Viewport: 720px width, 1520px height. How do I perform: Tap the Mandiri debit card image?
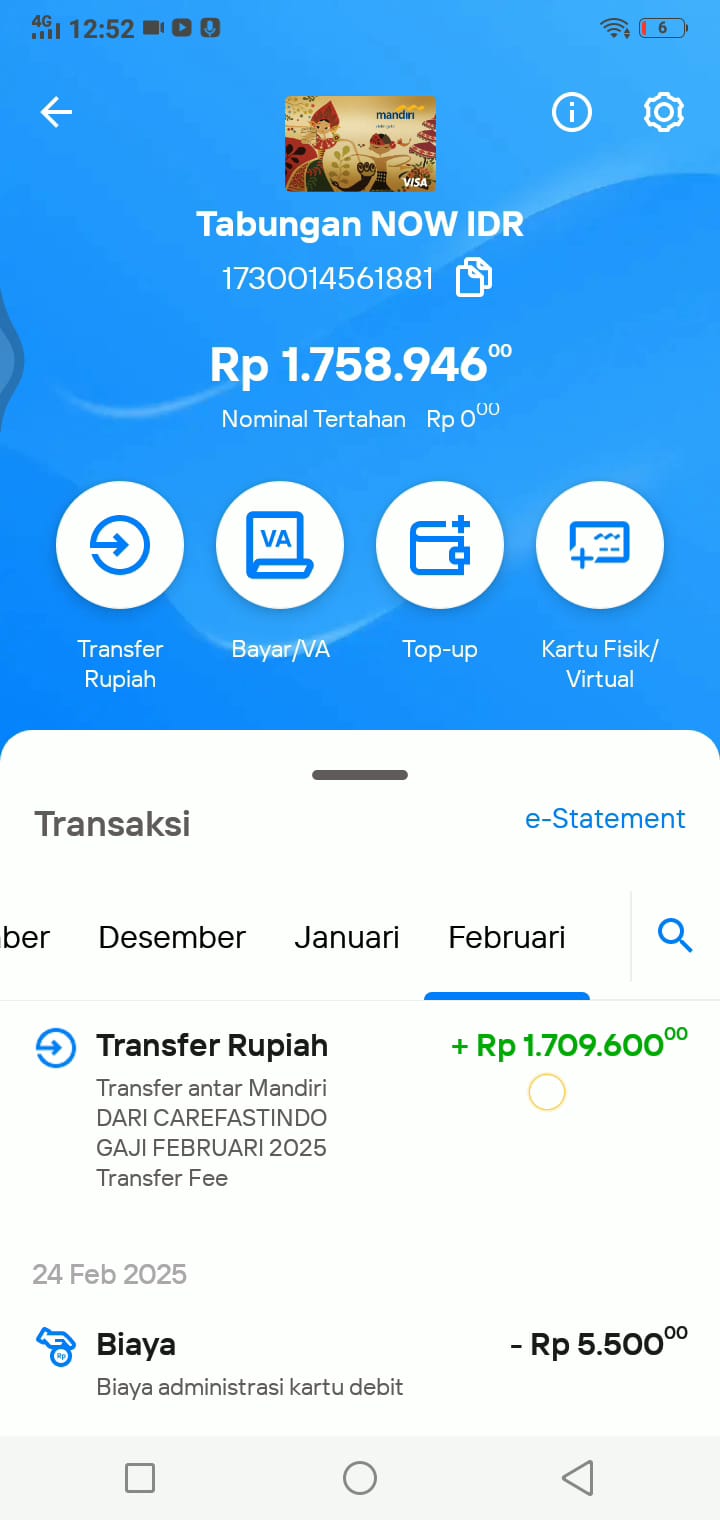point(360,144)
